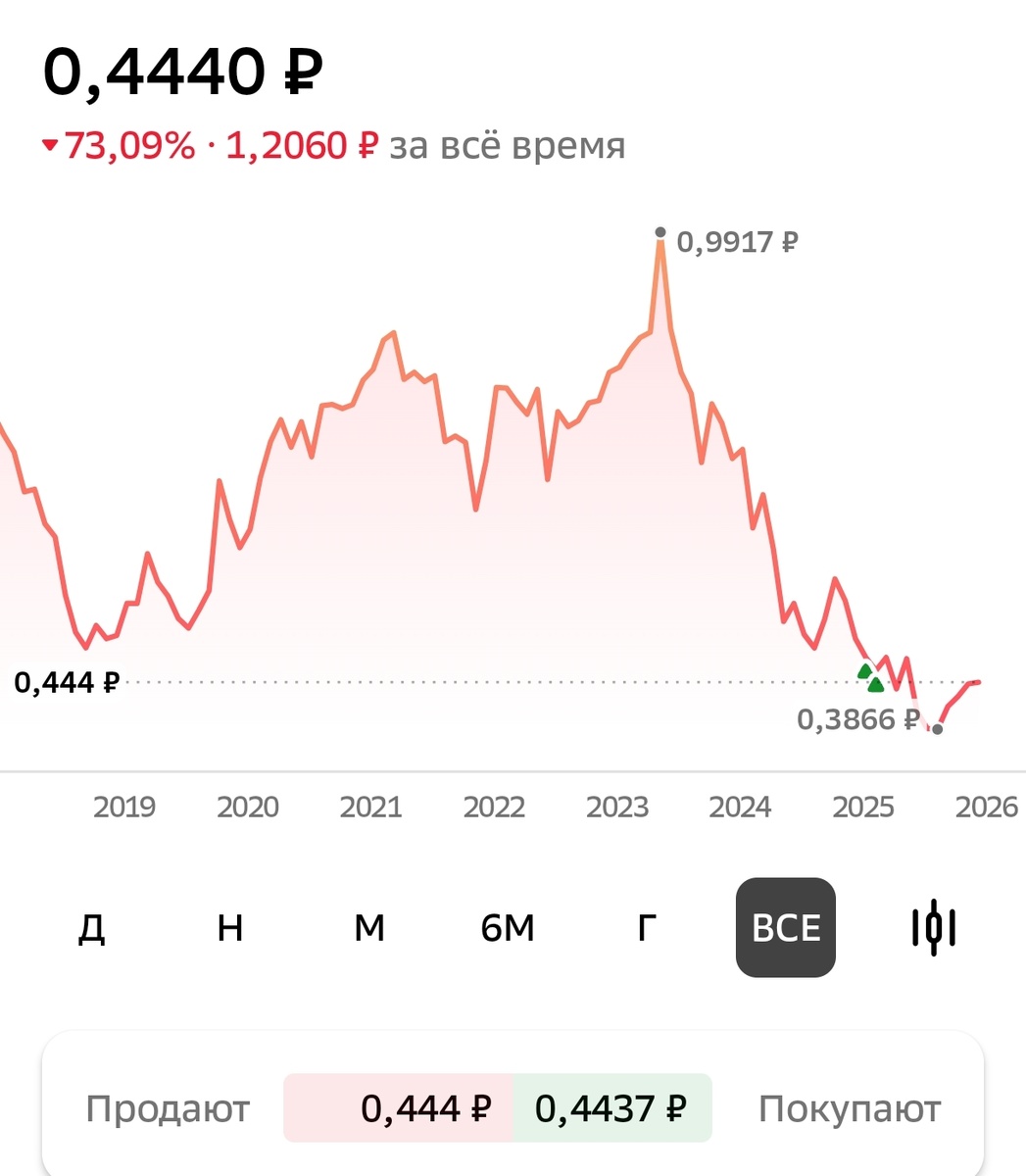Screen dimensions: 1026x1176
Task: Switch to the 6М chart range
Action: [508, 927]
